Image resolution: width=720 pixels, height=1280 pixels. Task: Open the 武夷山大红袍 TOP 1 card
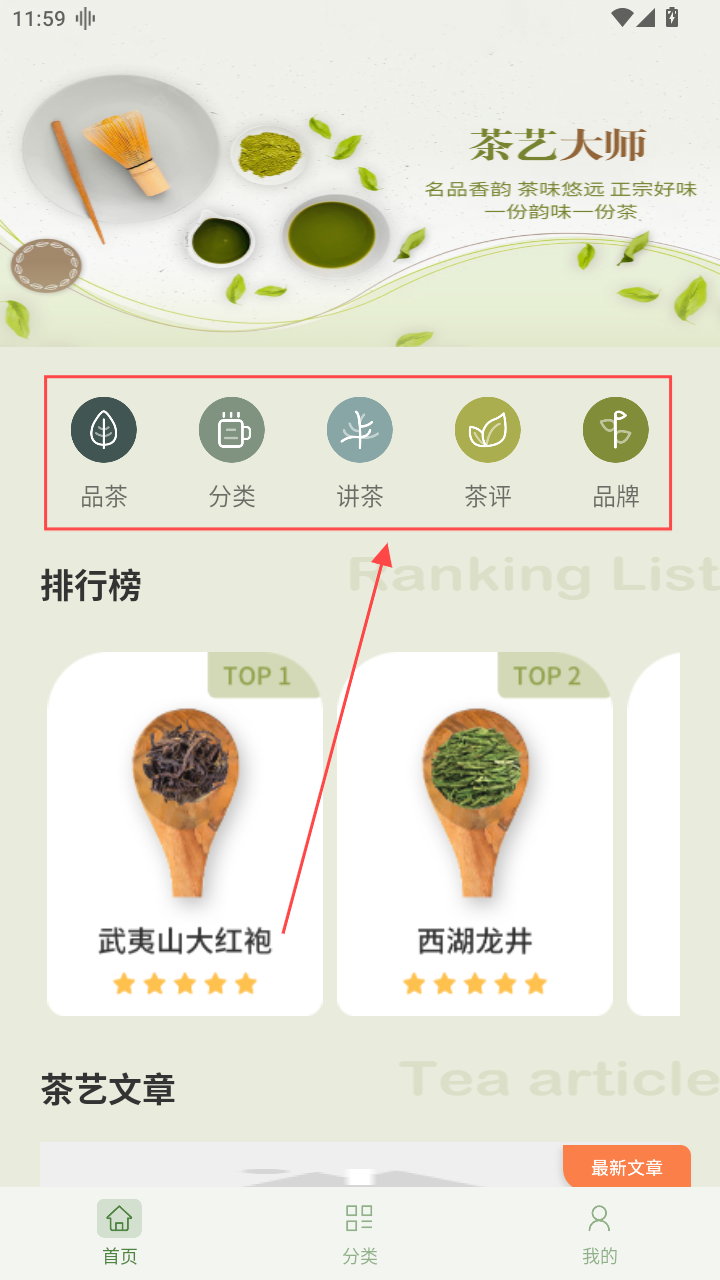click(x=185, y=834)
